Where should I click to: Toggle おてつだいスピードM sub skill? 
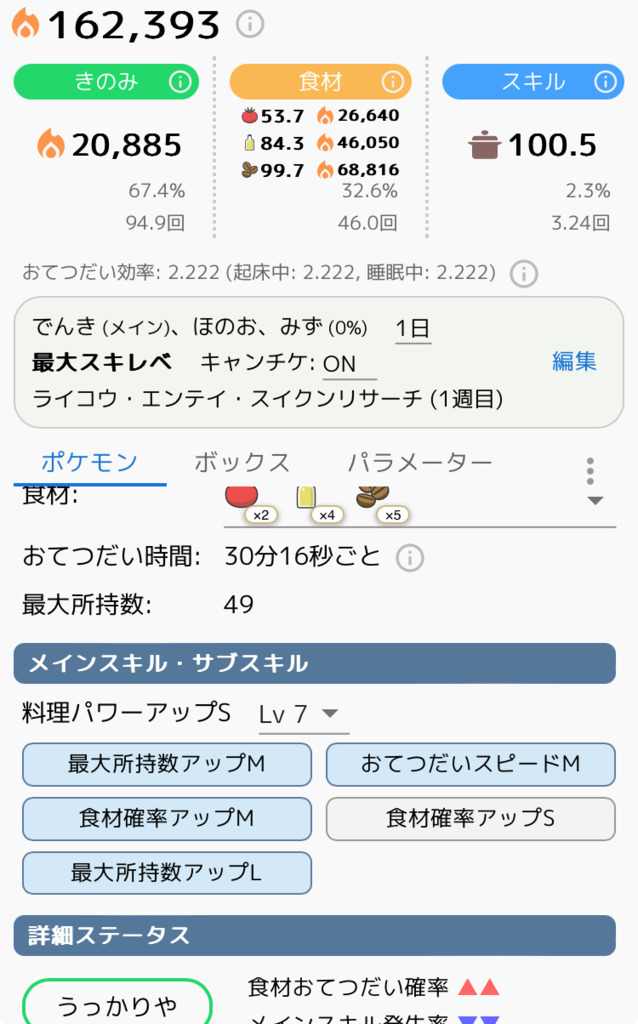pos(470,764)
